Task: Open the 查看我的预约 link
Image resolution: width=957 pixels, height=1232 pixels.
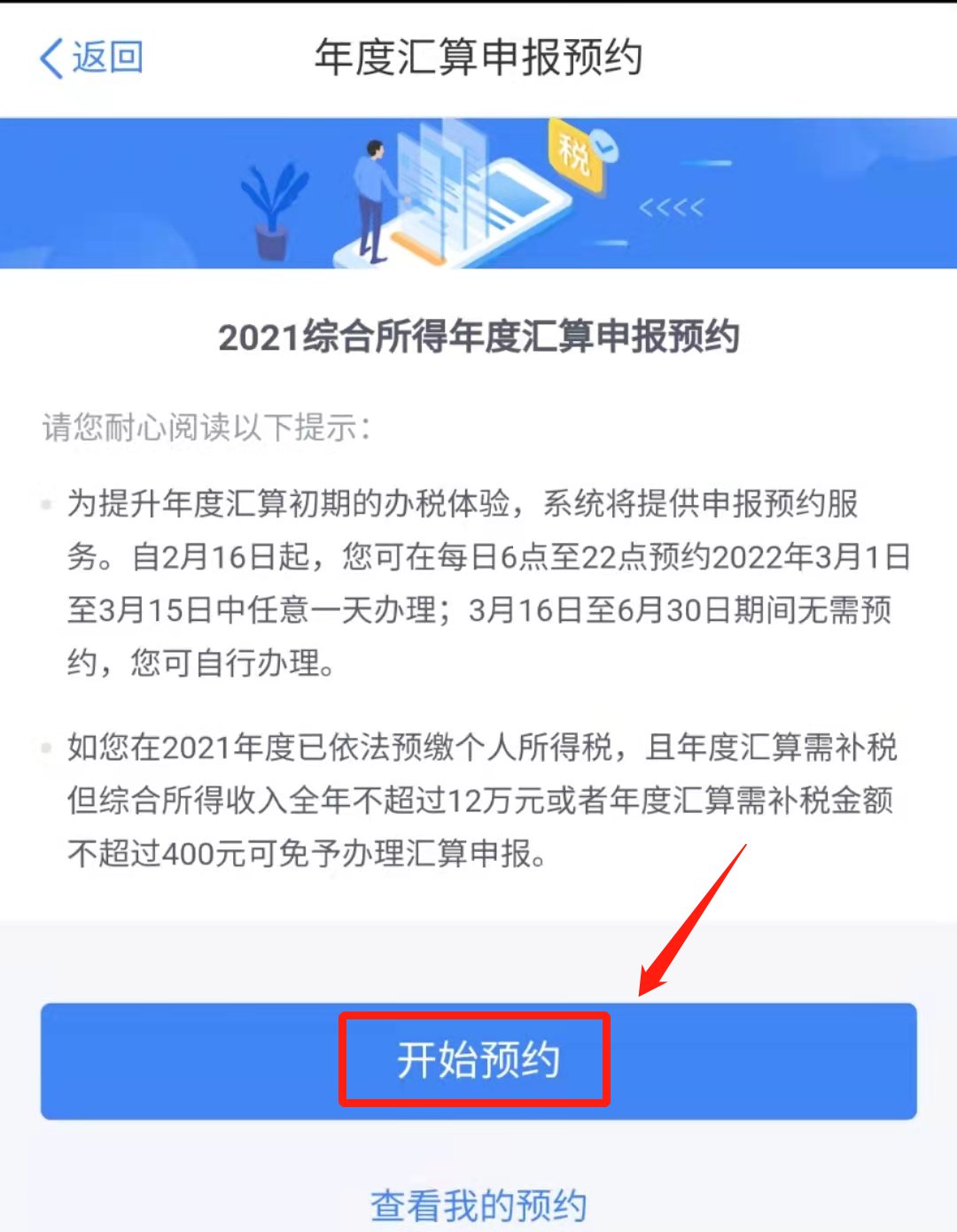Action: coord(478,1205)
